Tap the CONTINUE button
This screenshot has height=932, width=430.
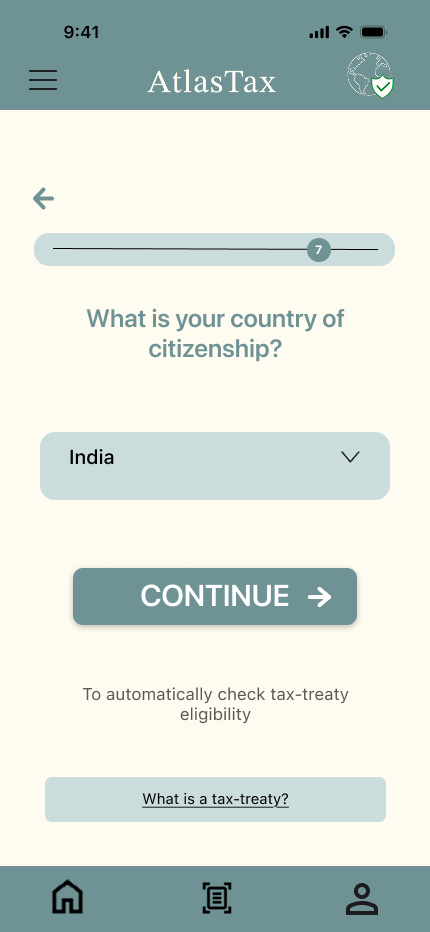pos(215,596)
